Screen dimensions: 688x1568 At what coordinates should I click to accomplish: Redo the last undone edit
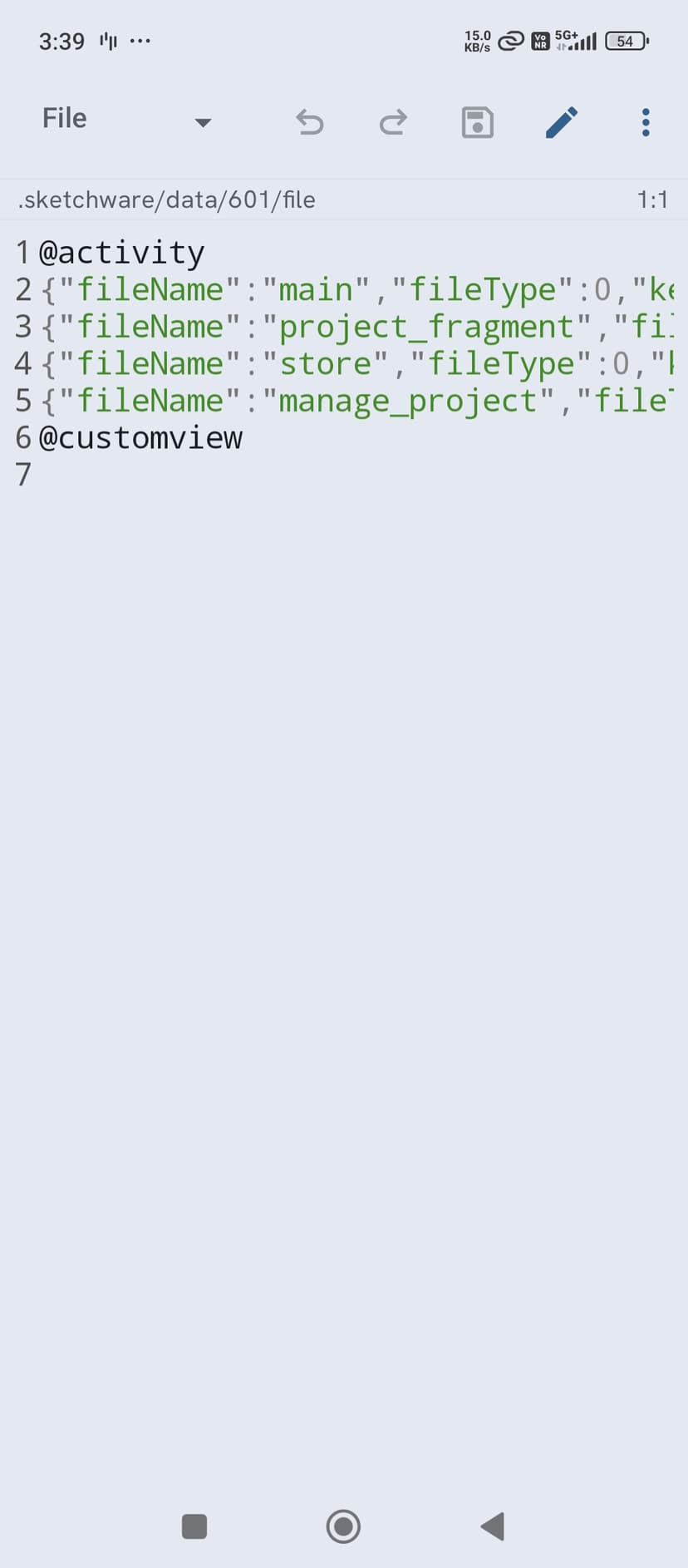click(x=393, y=122)
